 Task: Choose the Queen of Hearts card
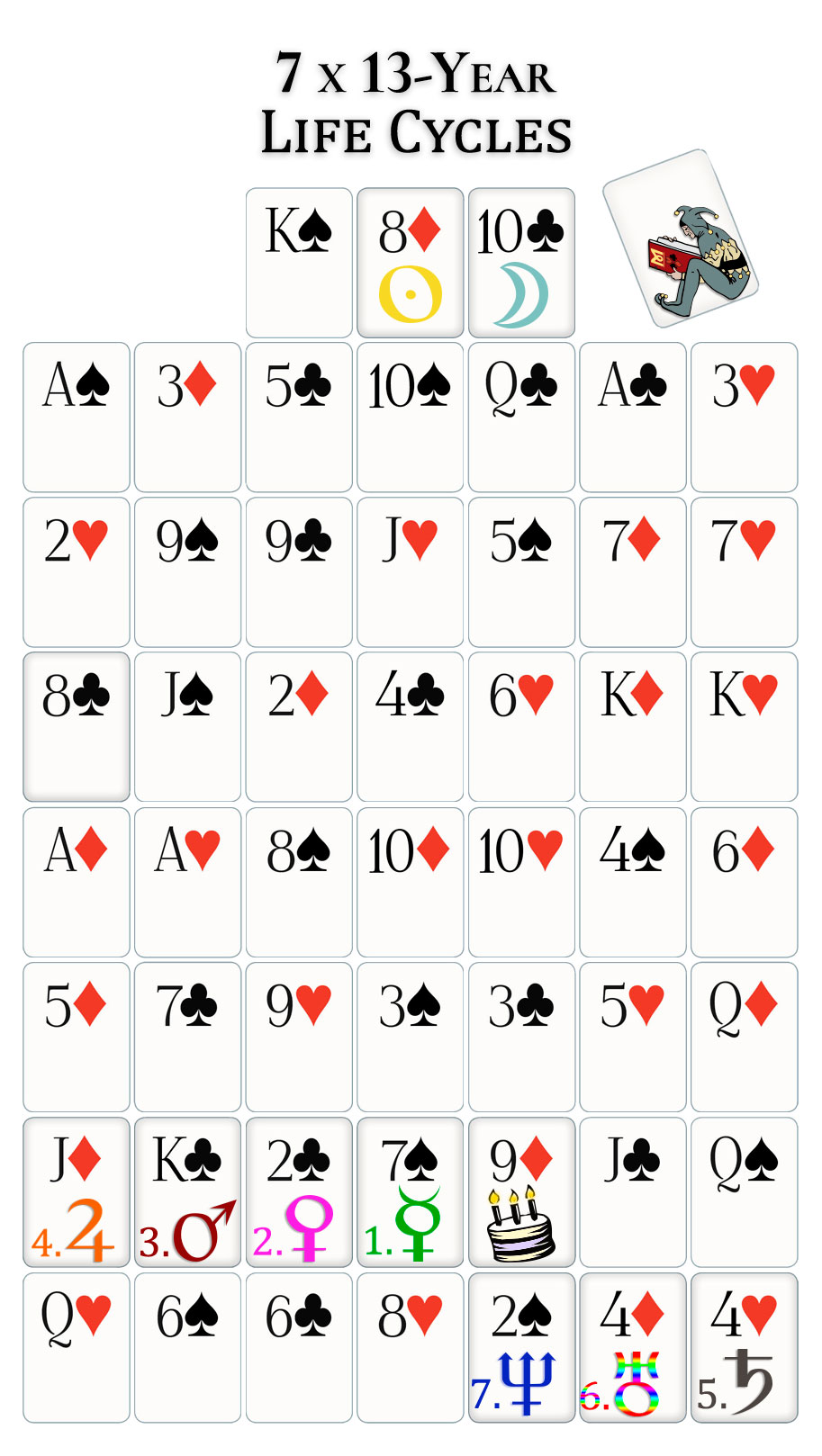pos(77,1348)
